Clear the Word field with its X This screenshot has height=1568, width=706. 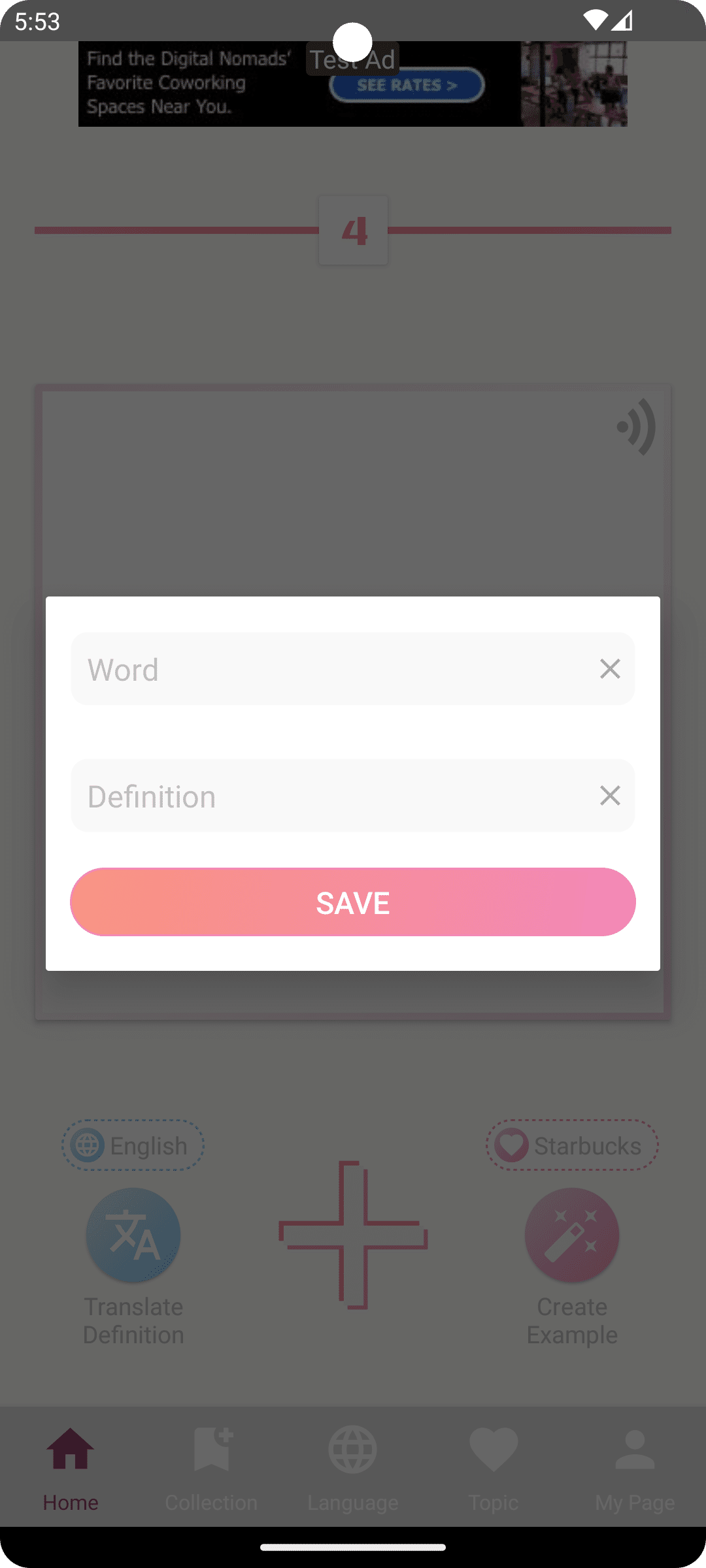pos(610,669)
